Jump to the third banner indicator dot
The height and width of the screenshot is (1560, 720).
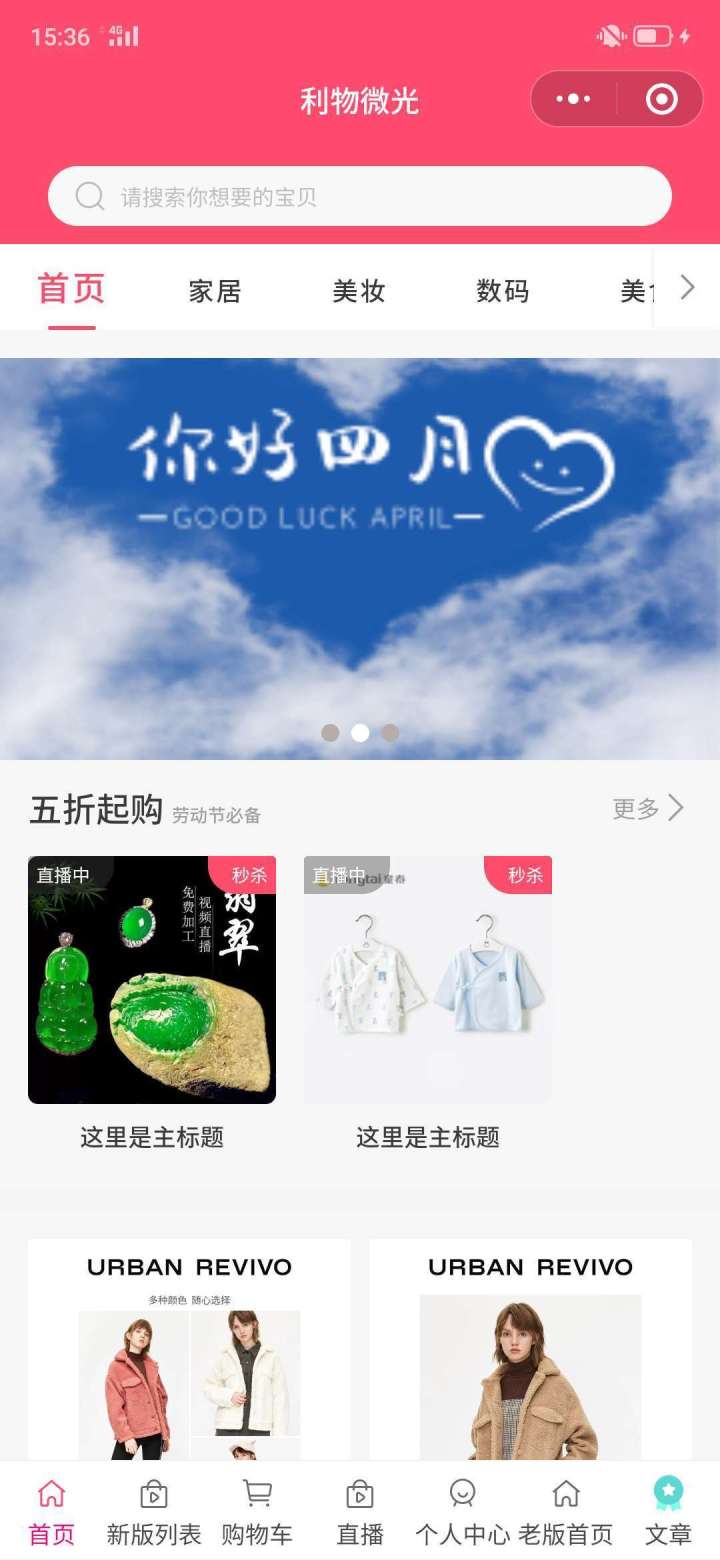point(390,733)
